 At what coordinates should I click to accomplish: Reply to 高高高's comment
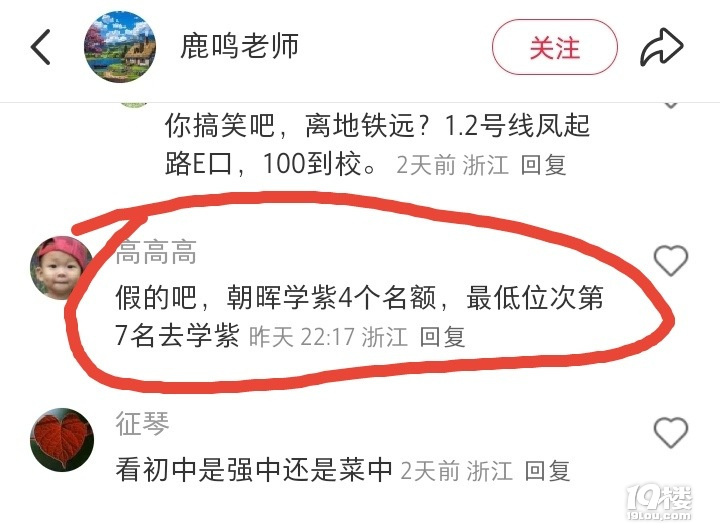point(442,337)
